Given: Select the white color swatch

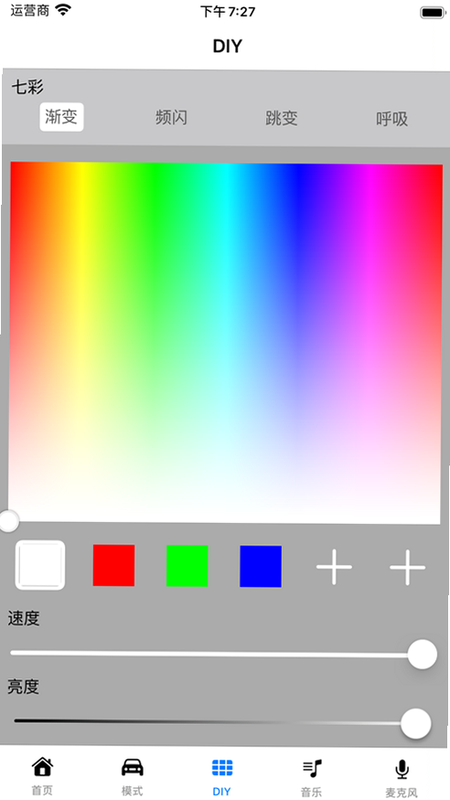Looking at the screenshot, I should pyautogui.click(x=40, y=565).
